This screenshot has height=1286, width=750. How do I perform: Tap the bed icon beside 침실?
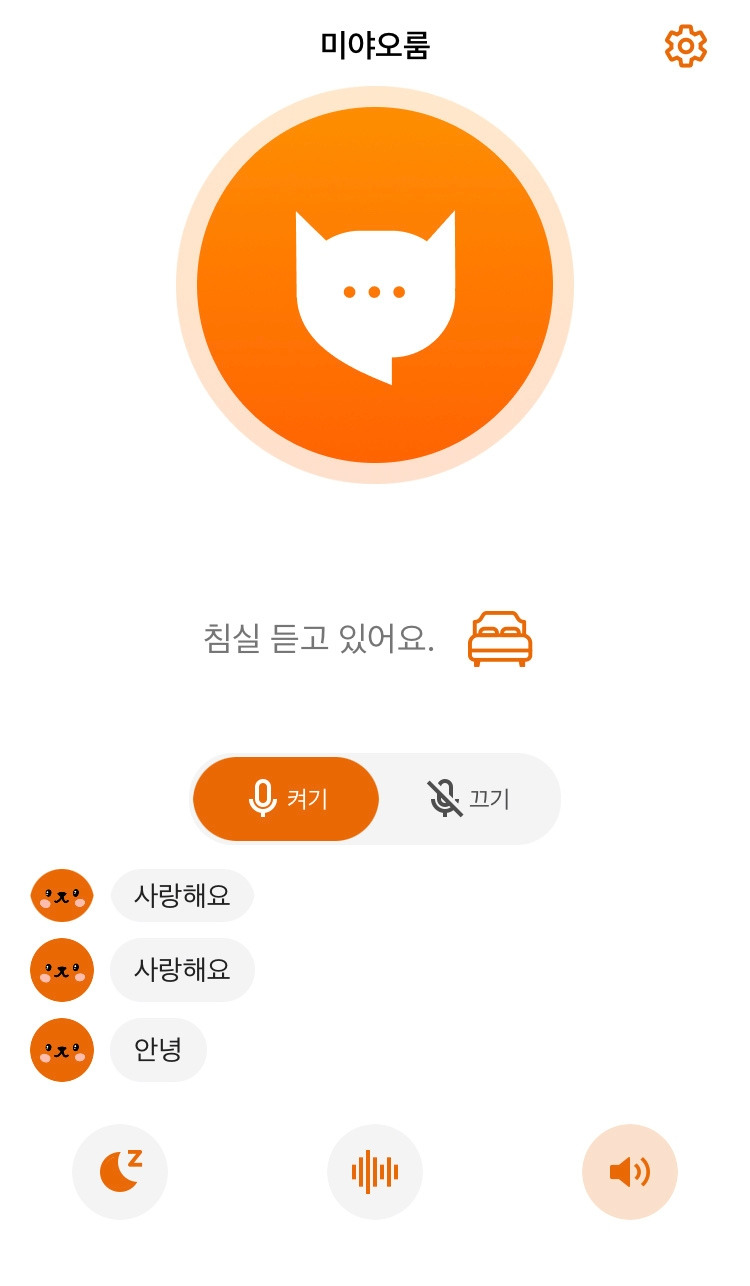click(500, 638)
